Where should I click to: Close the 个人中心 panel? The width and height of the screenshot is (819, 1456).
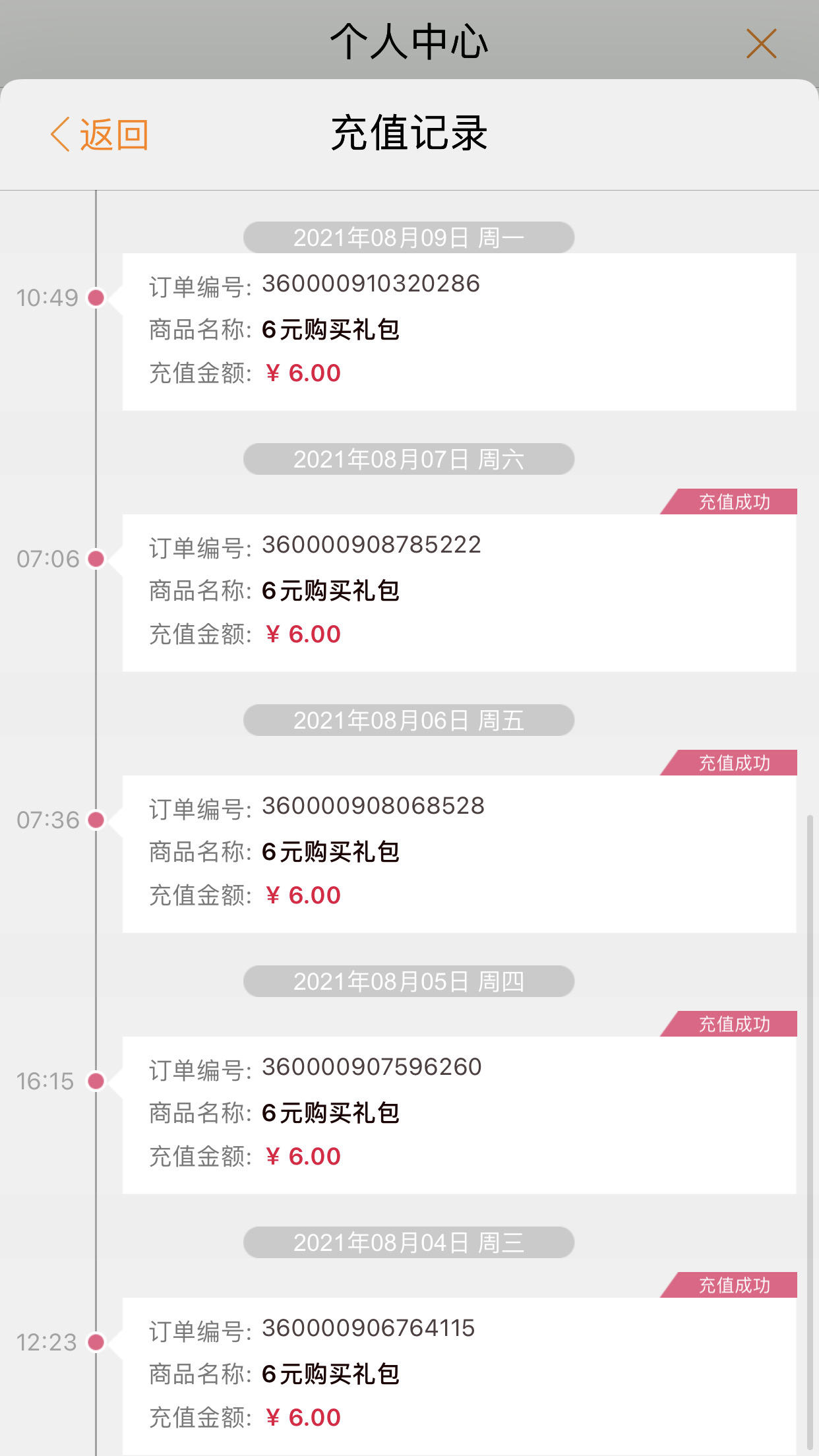point(761,44)
